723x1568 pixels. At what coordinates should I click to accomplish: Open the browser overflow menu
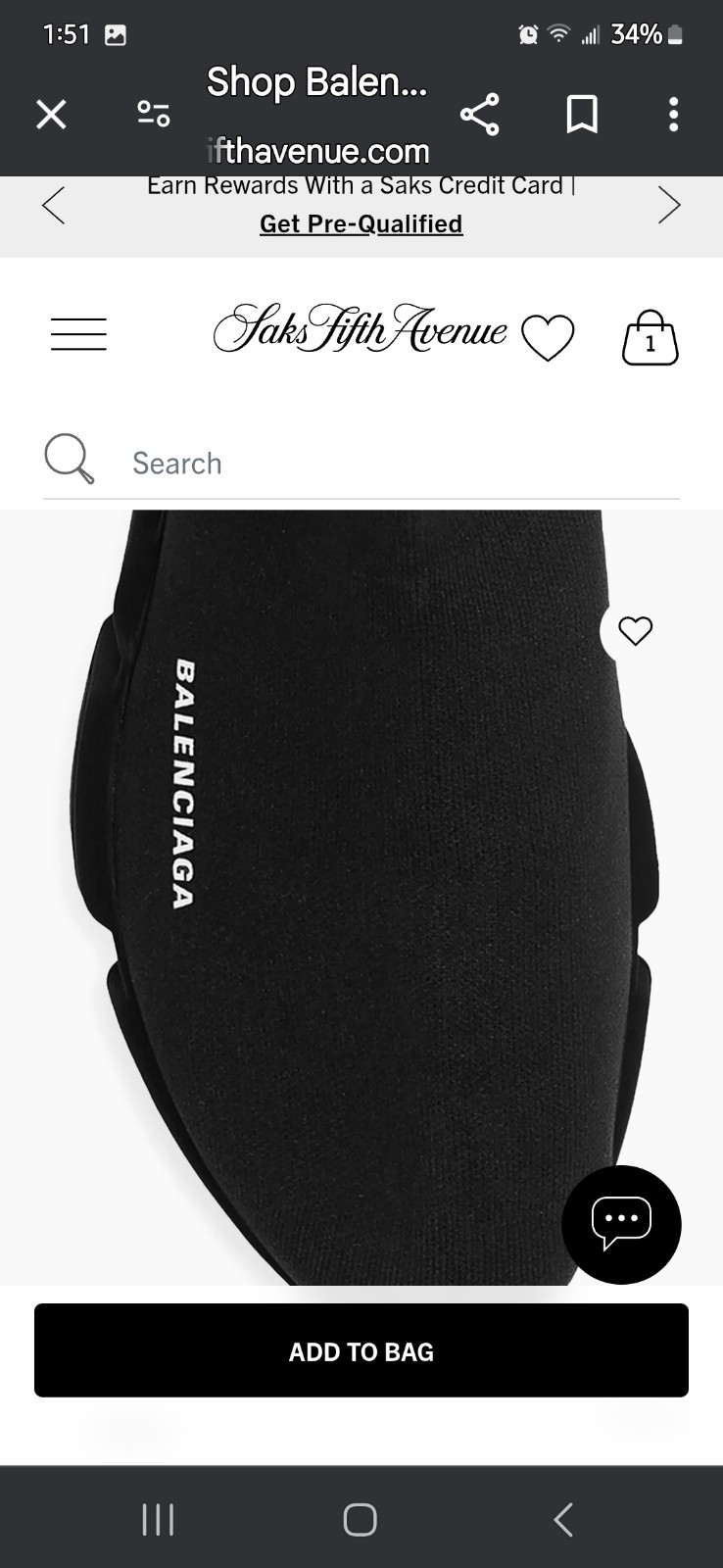tap(673, 115)
